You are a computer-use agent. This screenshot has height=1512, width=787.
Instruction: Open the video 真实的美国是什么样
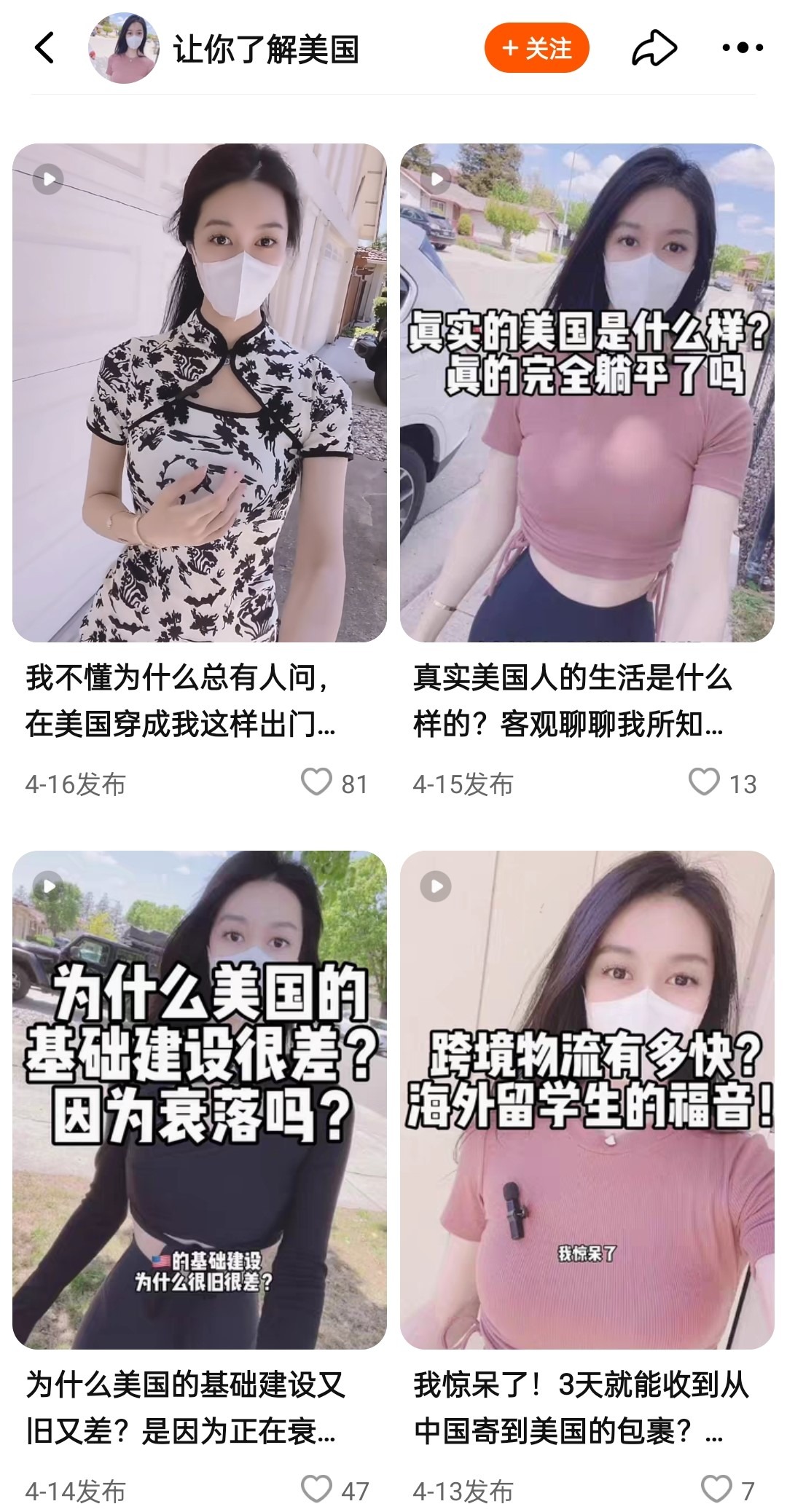[x=587, y=393]
